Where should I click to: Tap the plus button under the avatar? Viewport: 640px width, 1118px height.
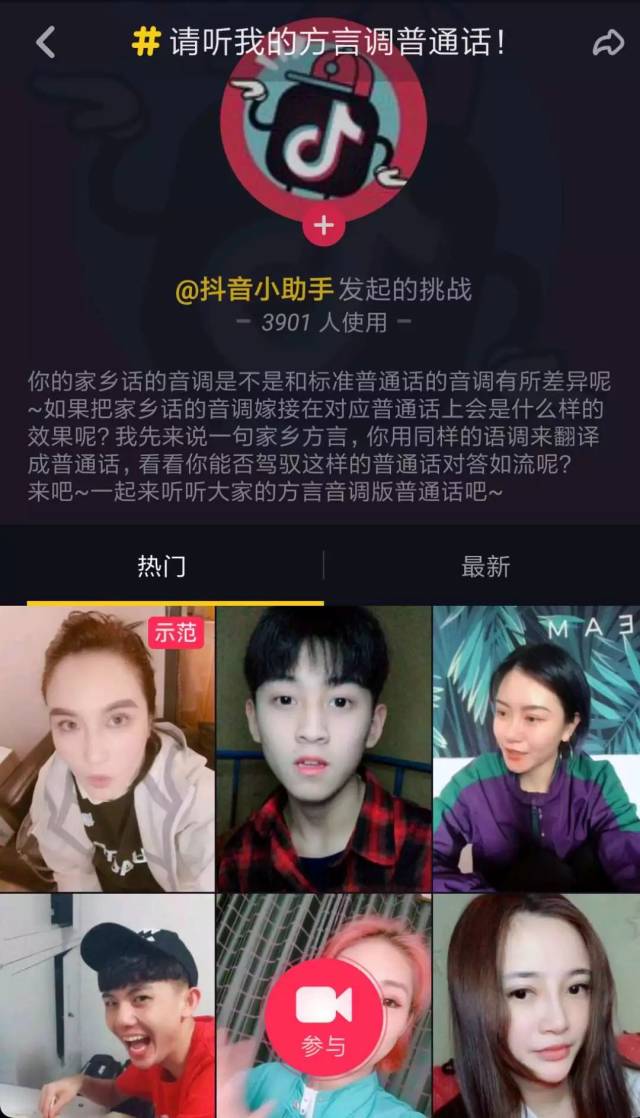[x=323, y=226]
